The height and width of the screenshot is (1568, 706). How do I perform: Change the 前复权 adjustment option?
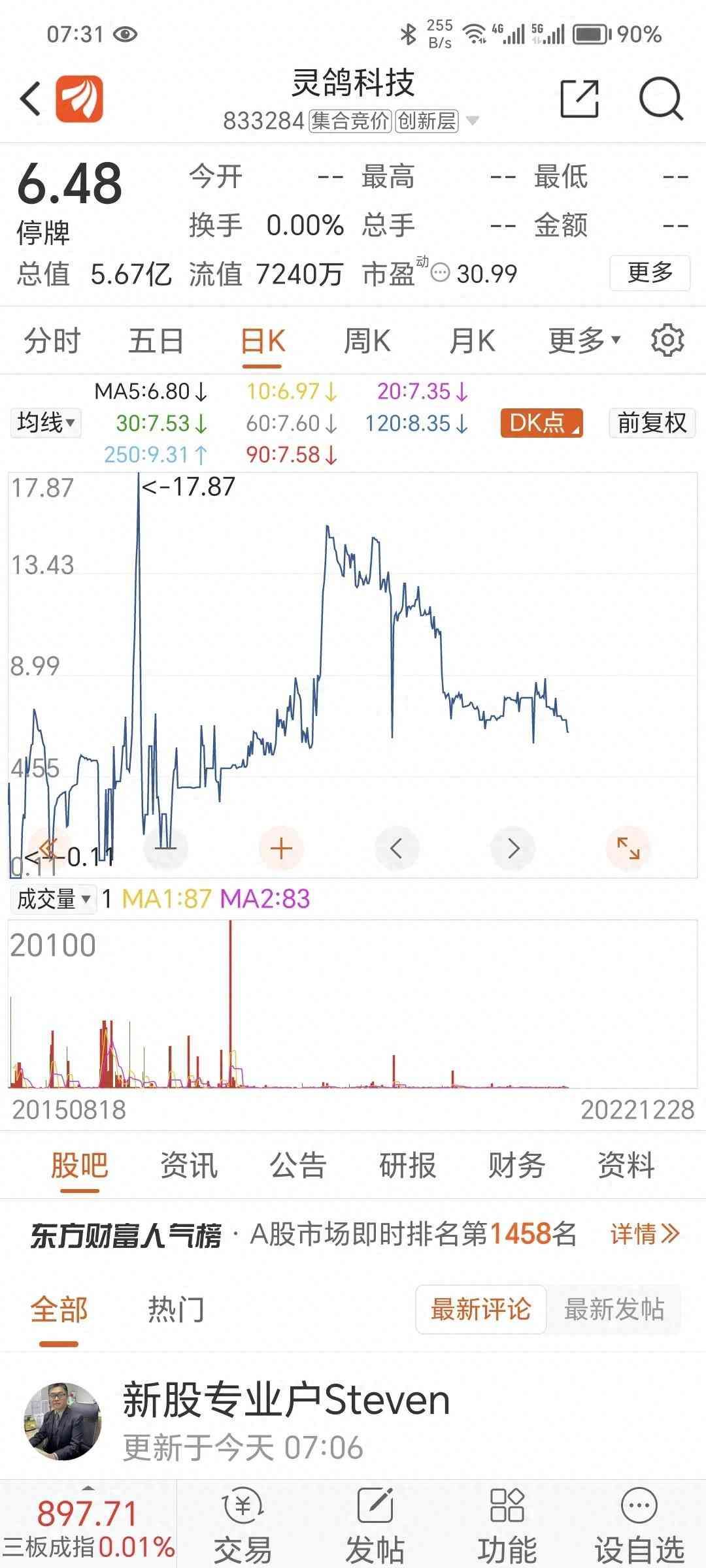click(x=652, y=423)
